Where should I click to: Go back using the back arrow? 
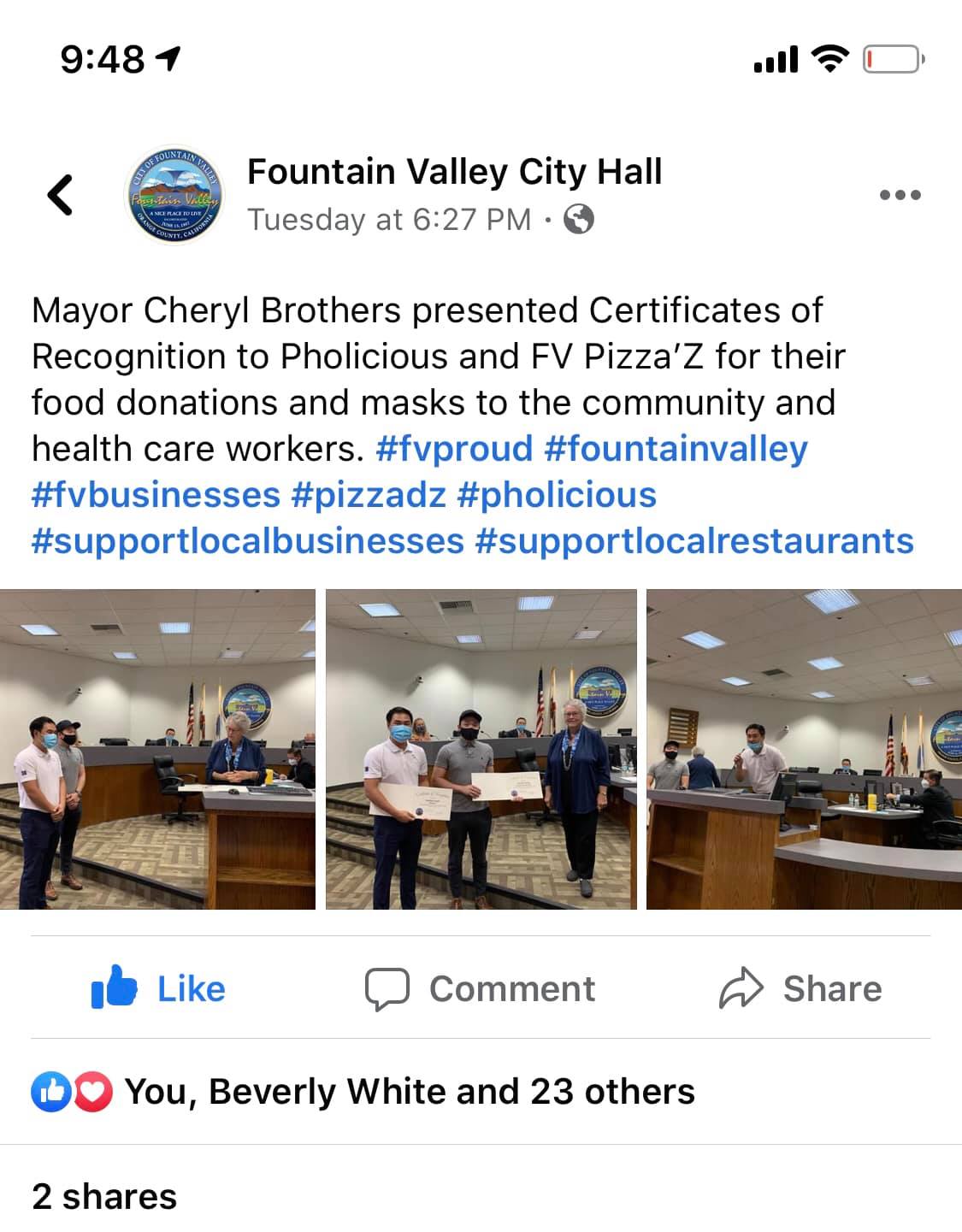(60, 195)
